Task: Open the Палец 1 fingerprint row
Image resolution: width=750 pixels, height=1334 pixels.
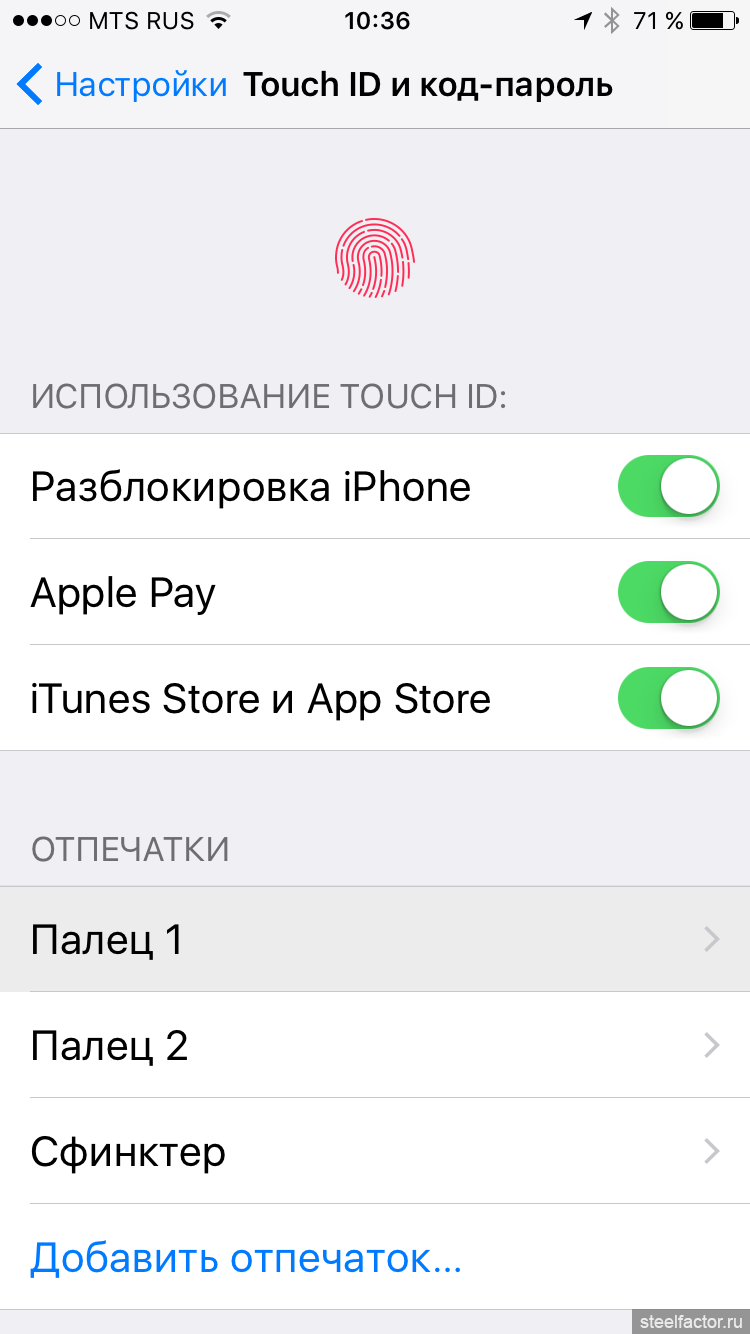Action: (375, 939)
